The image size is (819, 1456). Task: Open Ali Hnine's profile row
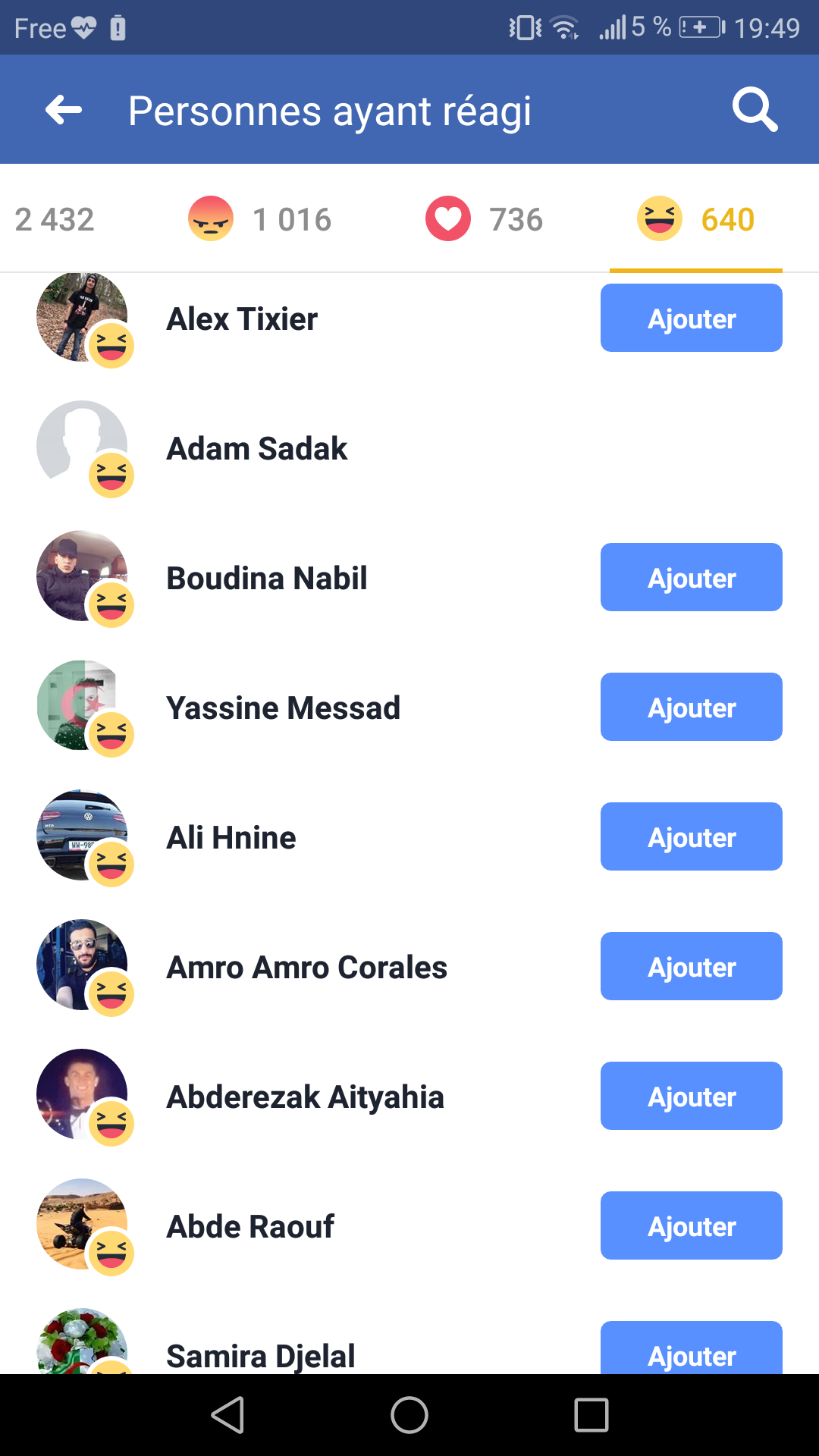(x=231, y=838)
